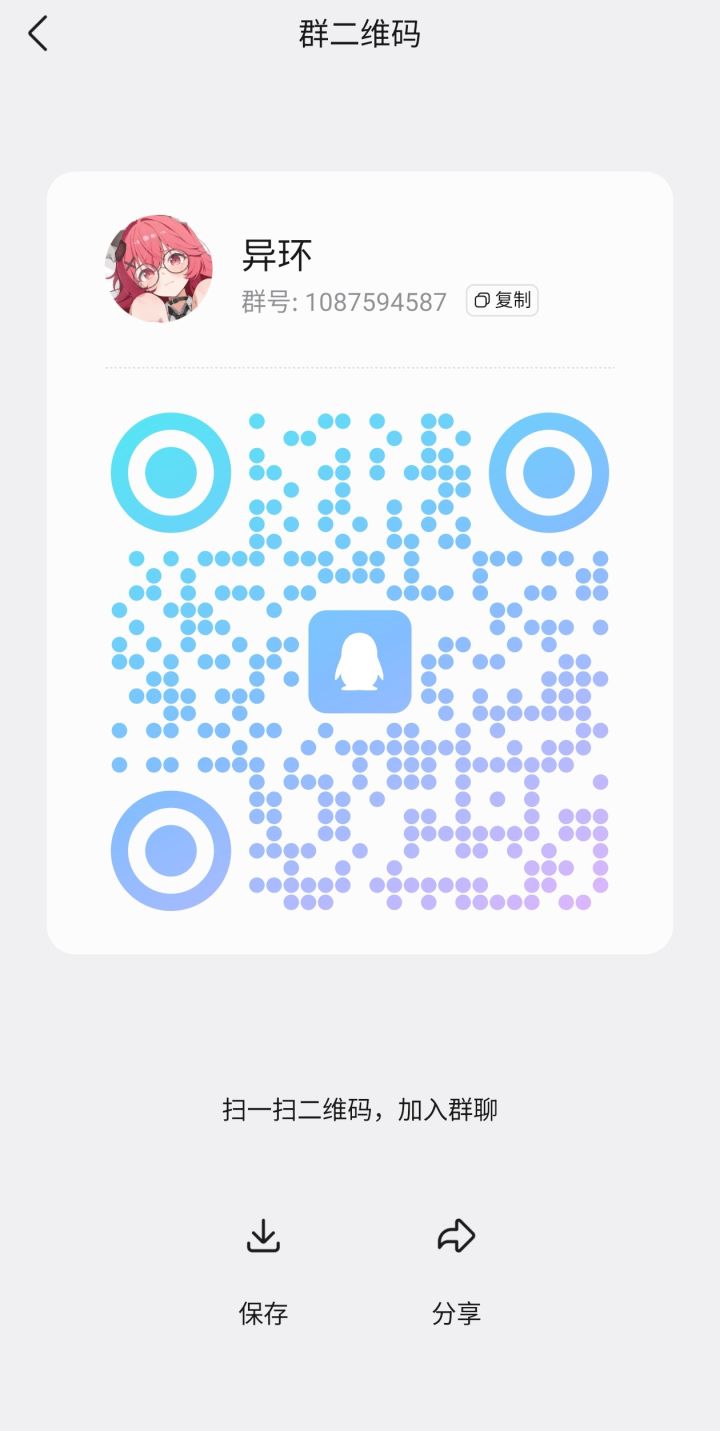The height and width of the screenshot is (1431, 720).
Task: Click the hint text 扫一扫二维码，加入群聊
Action: 362,1109
